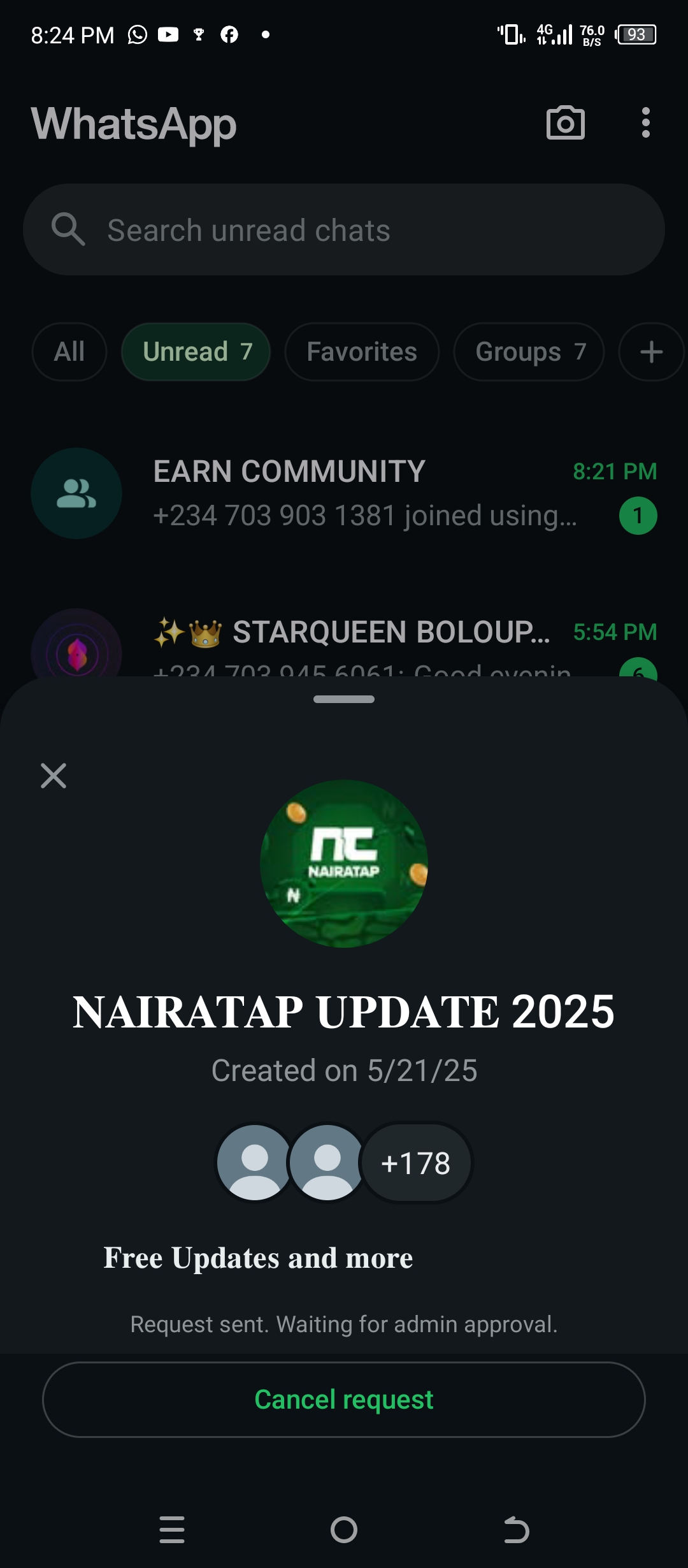The image size is (688, 1568).
Task: Show Favorites chats
Action: click(x=362, y=352)
